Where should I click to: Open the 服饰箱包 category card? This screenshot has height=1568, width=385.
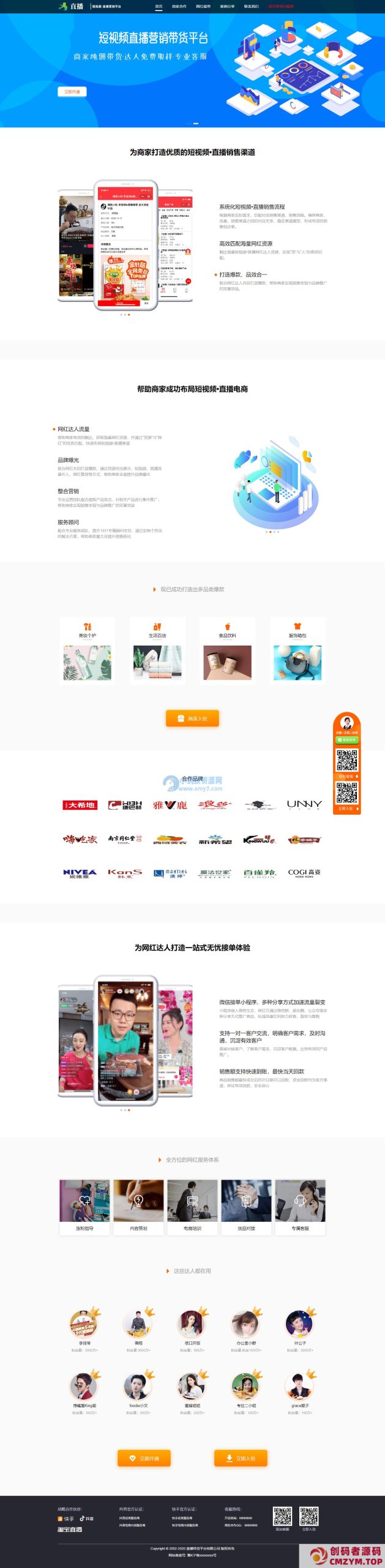pyautogui.click(x=297, y=650)
